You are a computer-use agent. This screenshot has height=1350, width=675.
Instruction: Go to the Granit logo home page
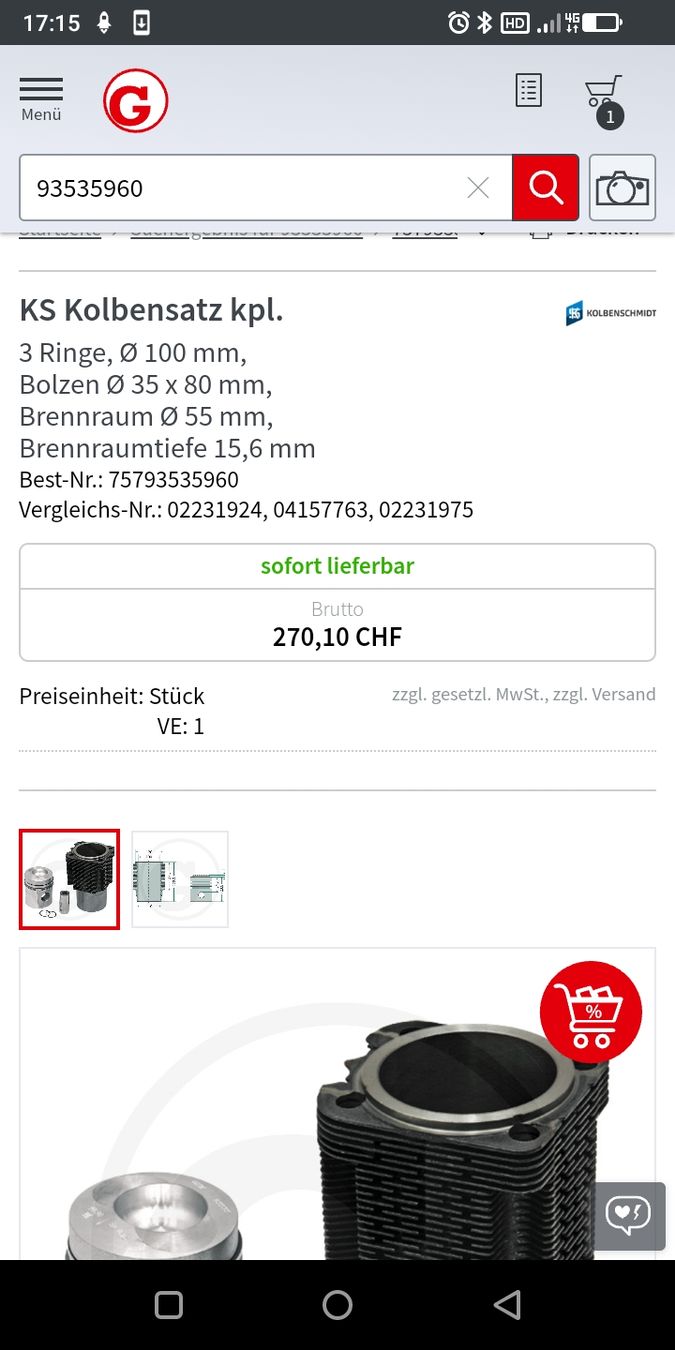pyautogui.click(x=135, y=100)
